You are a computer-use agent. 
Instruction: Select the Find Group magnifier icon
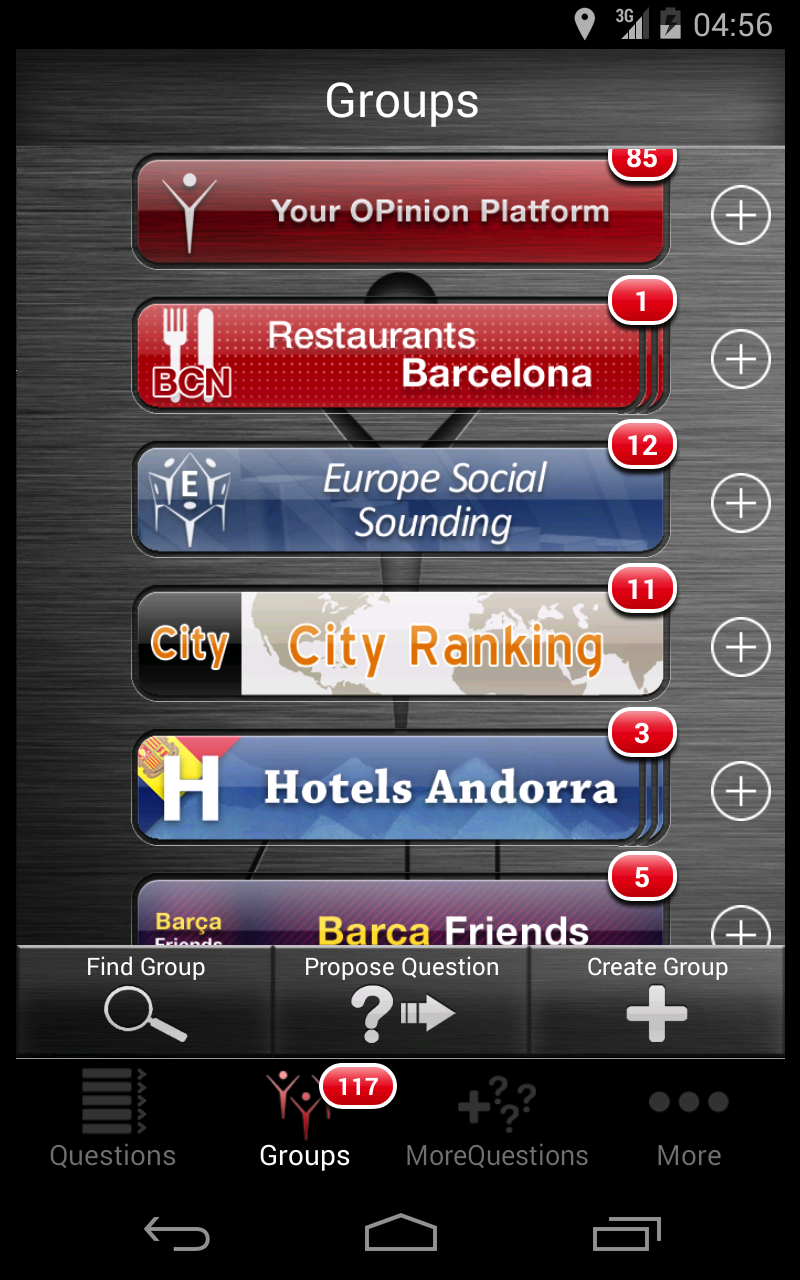(x=145, y=1012)
